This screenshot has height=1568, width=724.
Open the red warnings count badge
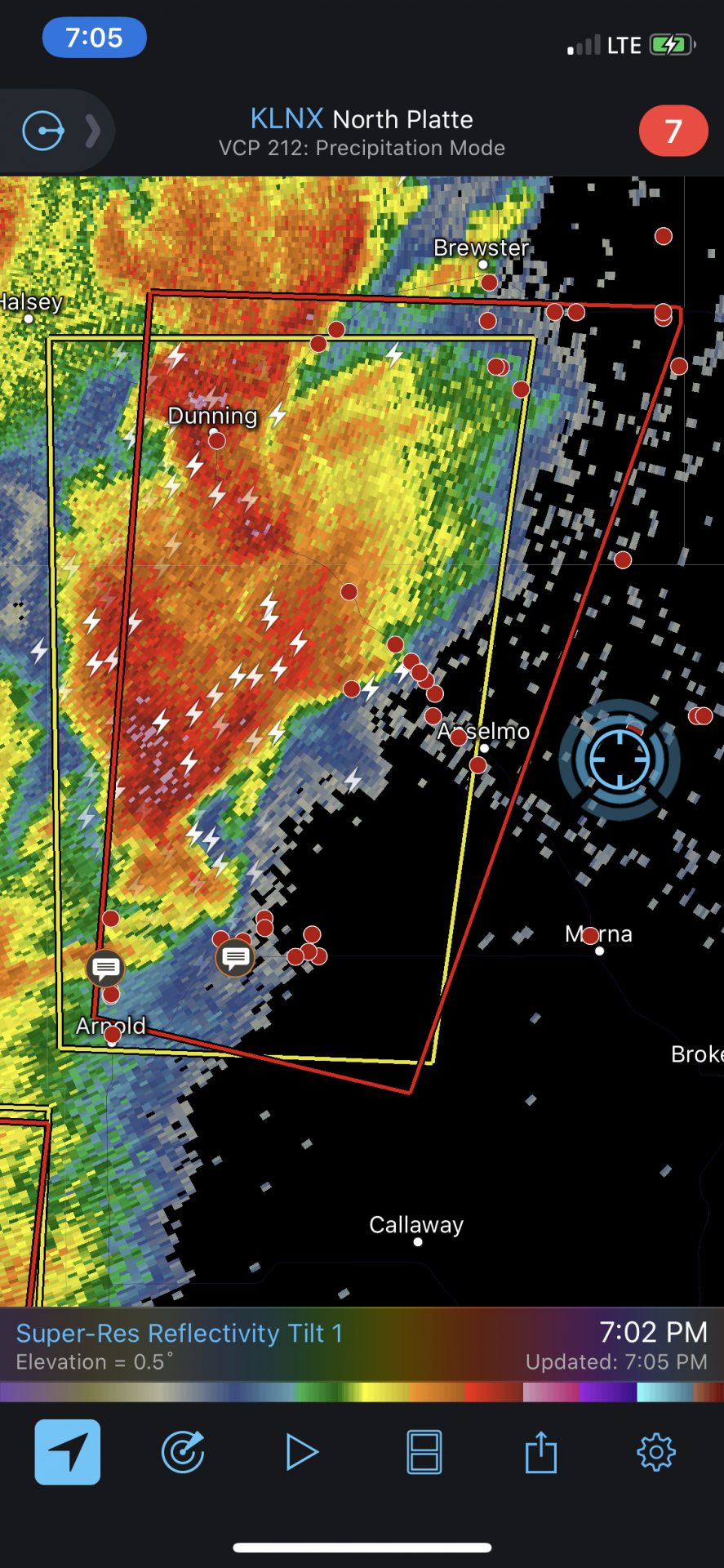[673, 131]
